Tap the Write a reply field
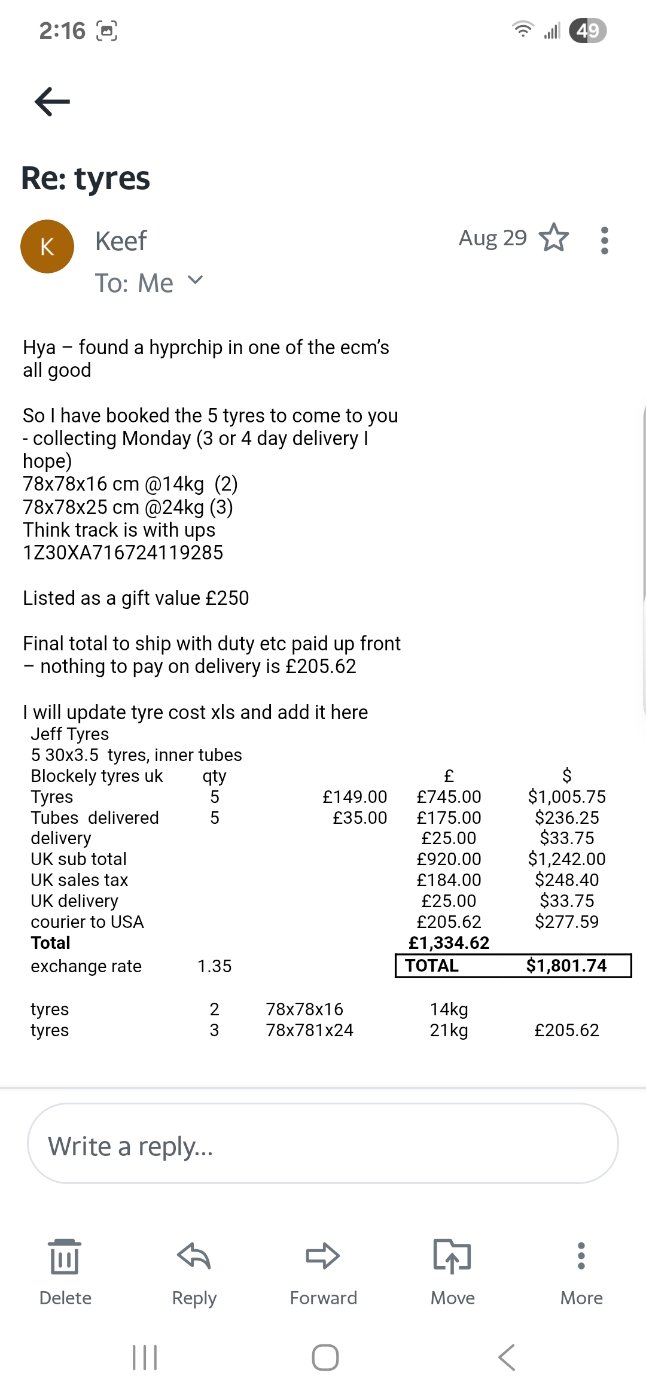Viewport: 646px width, 1400px height. coord(322,1145)
